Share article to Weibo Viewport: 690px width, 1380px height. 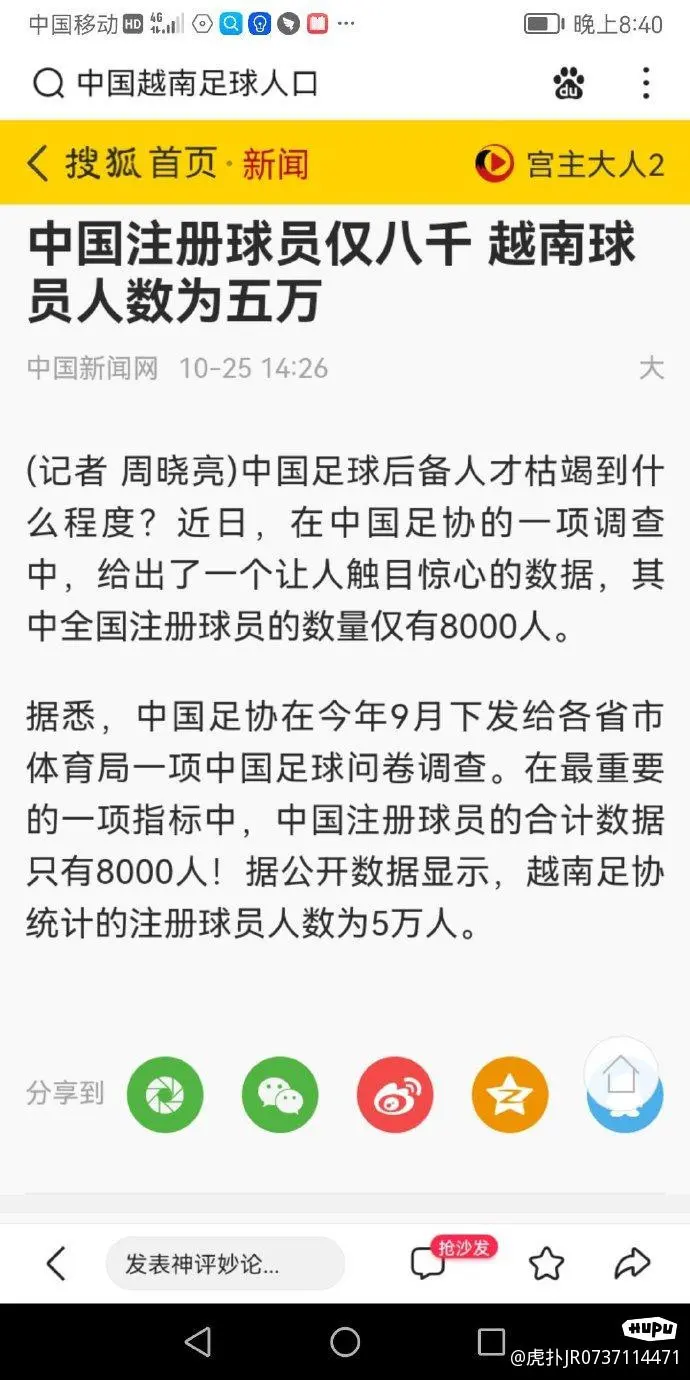tap(395, 1095)
